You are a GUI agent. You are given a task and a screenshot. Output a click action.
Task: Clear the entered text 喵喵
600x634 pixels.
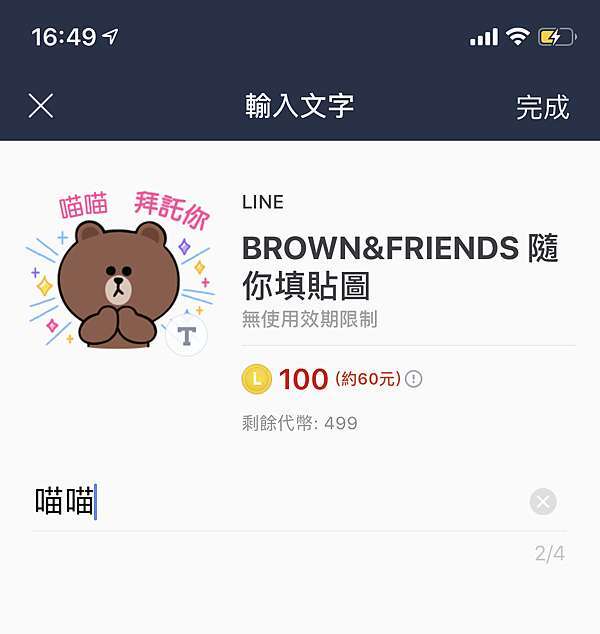[x=543, y=502]
